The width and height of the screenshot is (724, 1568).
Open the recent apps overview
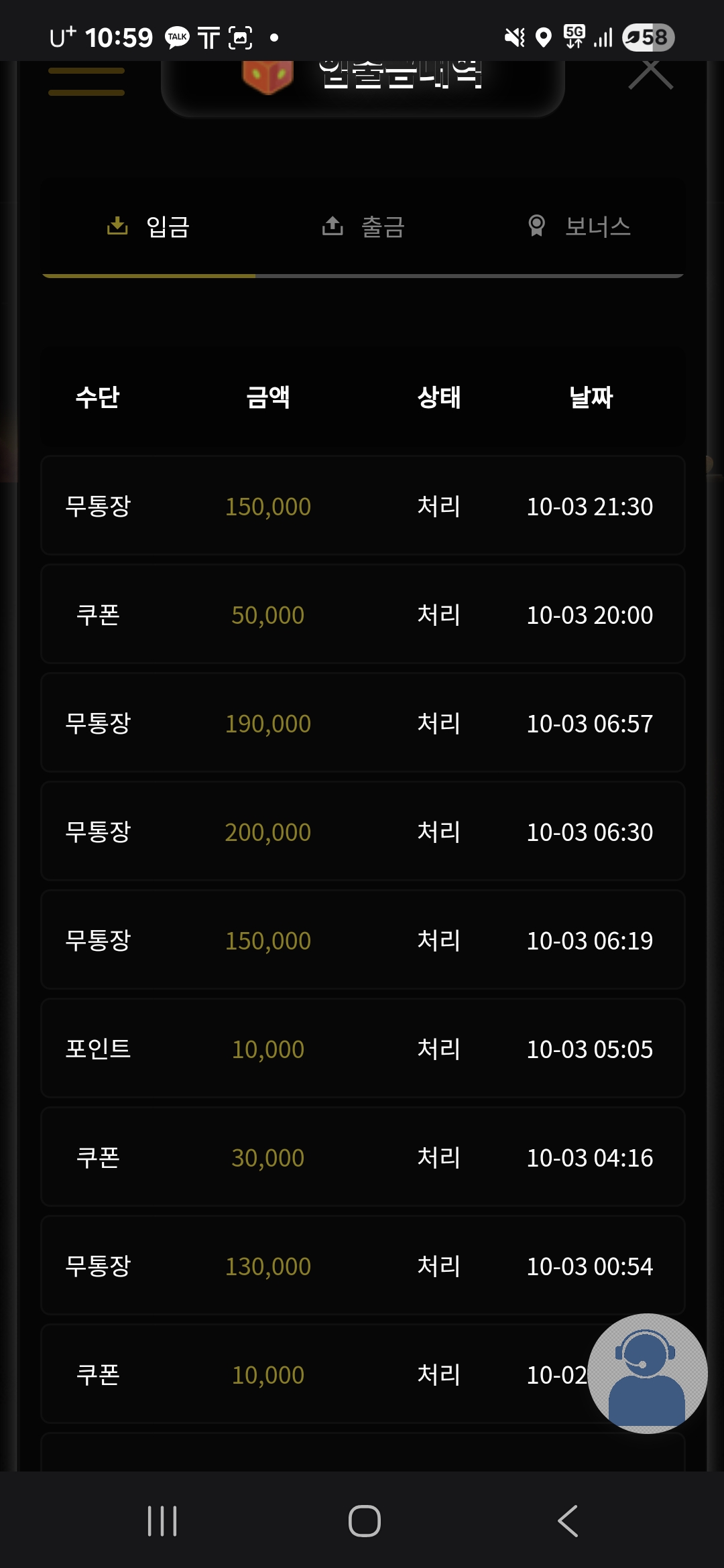pyautogui.click(x=162, y=1520)
